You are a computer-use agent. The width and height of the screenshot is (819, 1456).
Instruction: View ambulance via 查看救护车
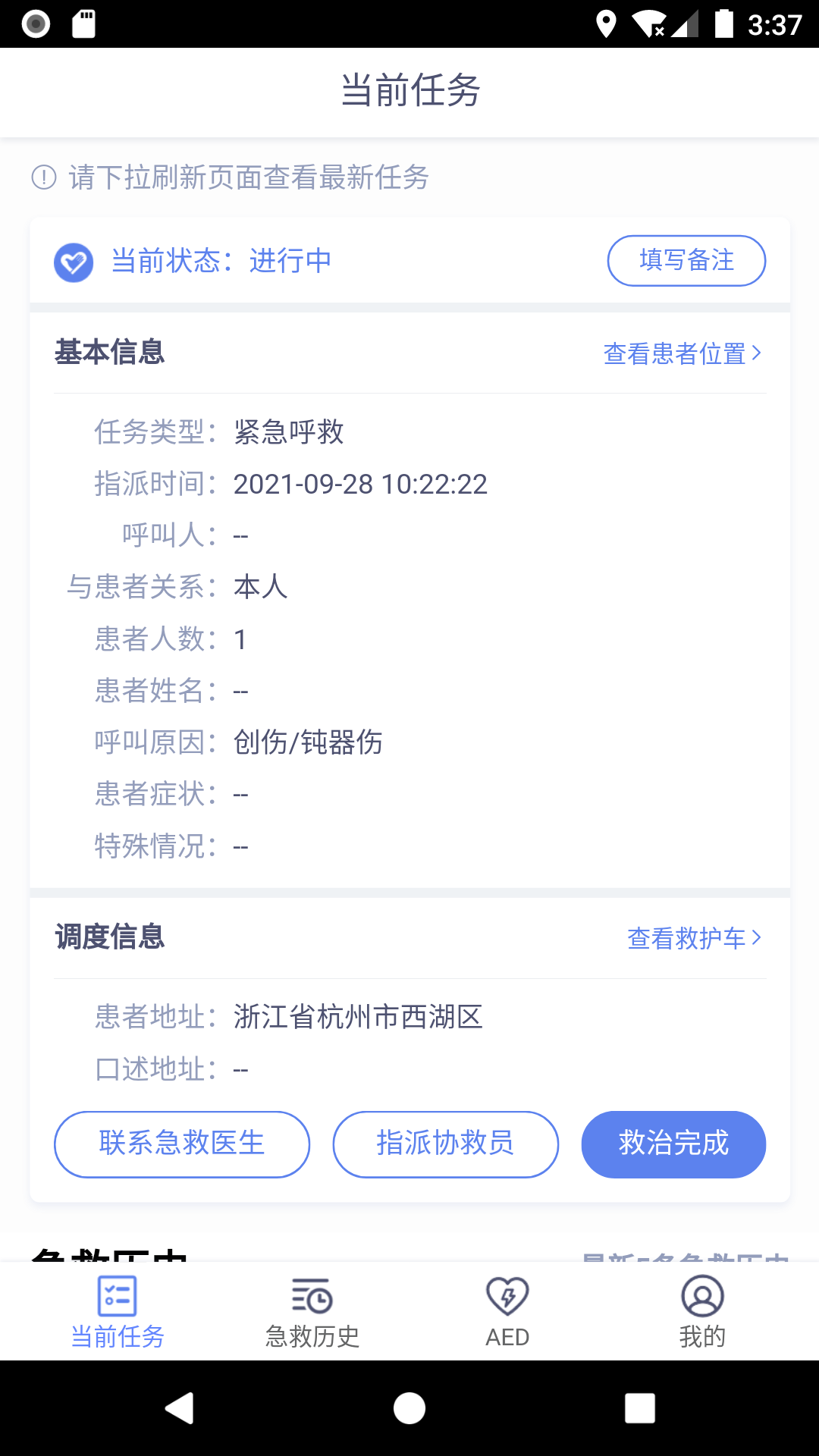coord(694,938)
